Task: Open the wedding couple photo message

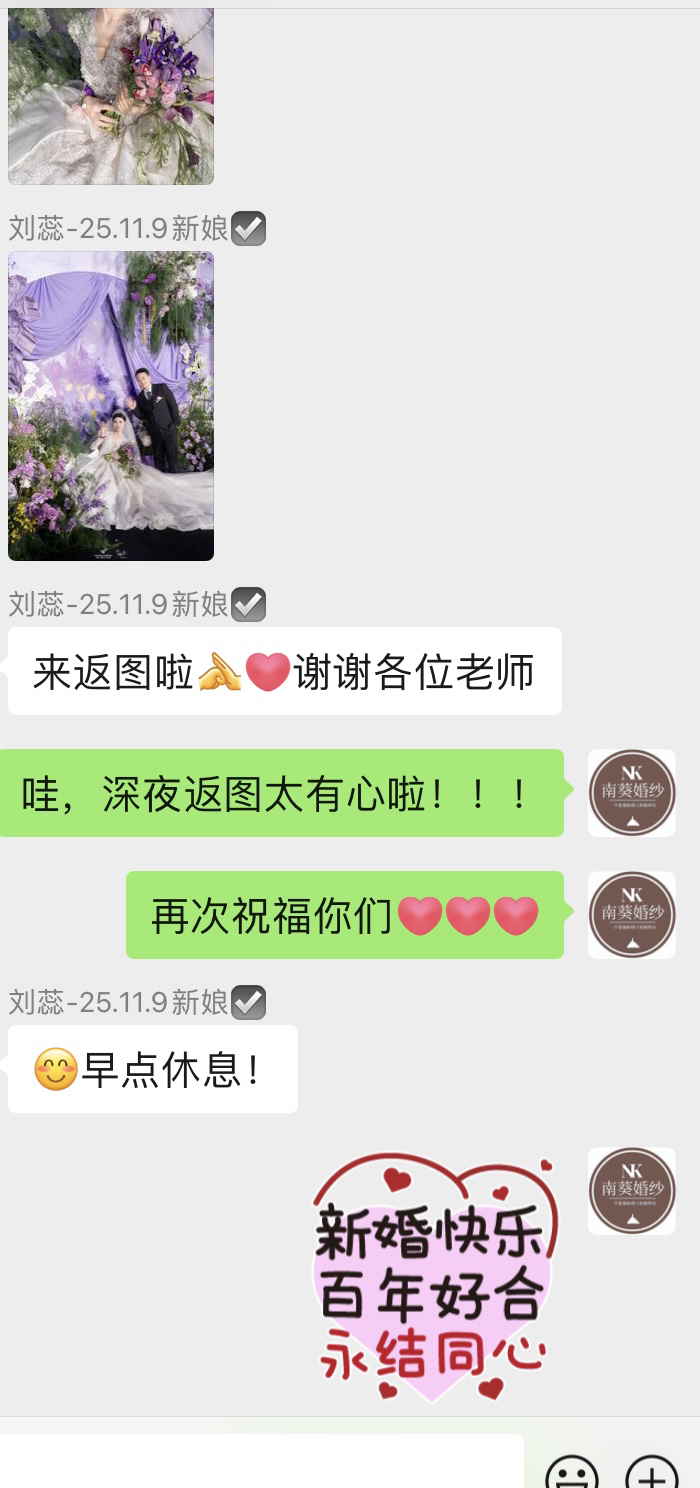Action: (x=111, y=405)
